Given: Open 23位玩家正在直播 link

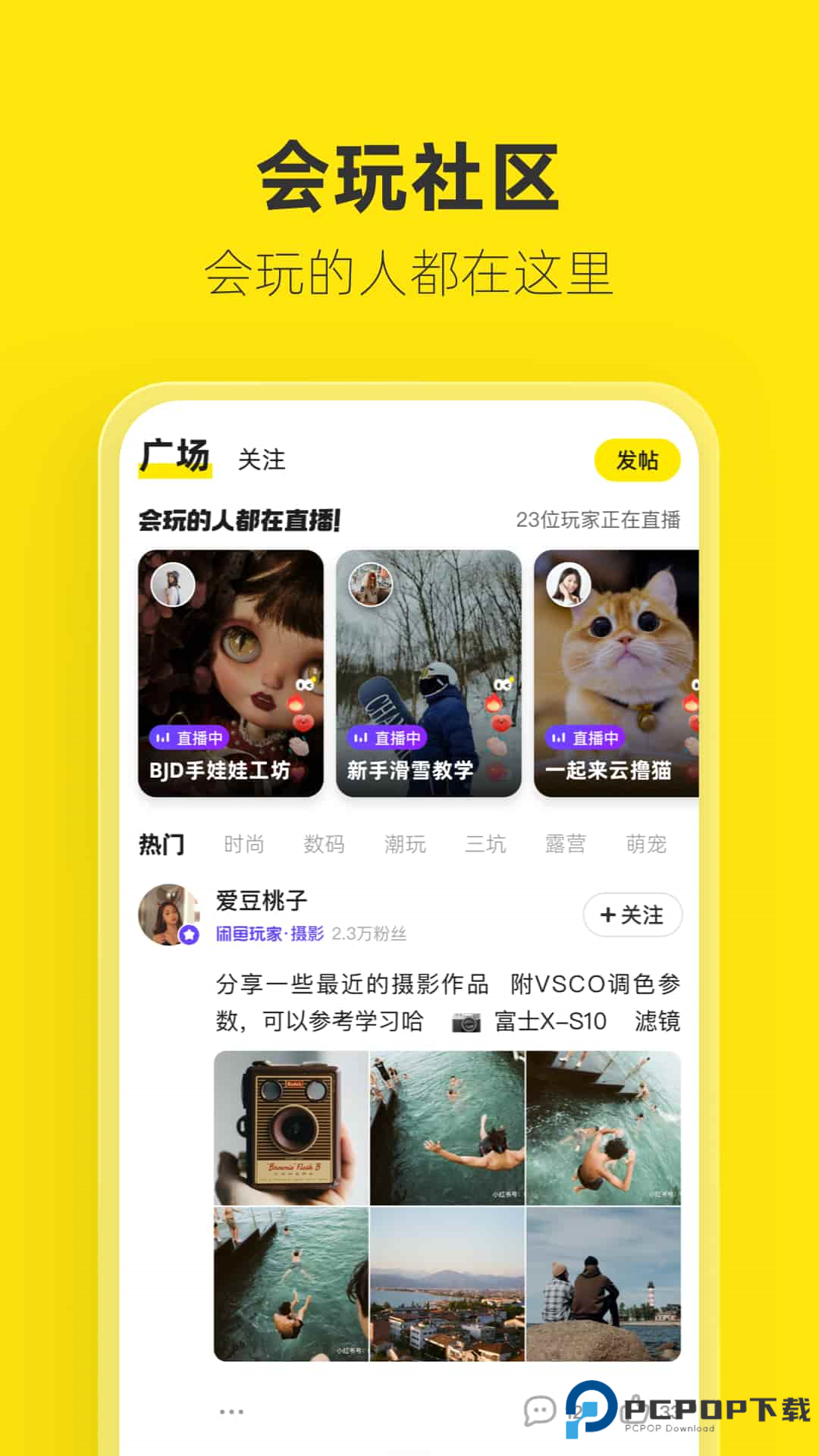Looking at the screenshot, I should point(601,519).
